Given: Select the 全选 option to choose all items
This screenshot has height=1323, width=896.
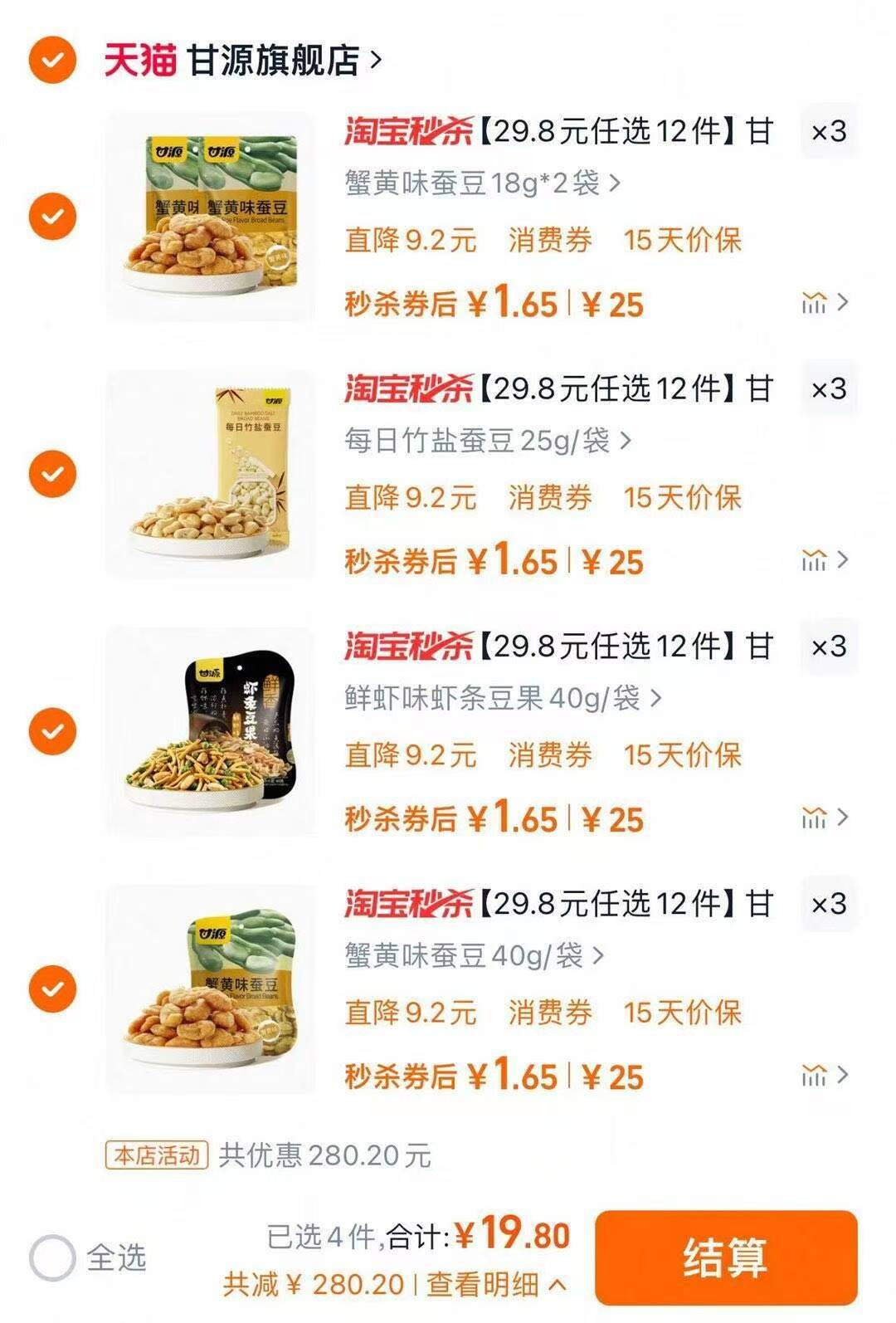Looking at the screenshot, I should tap(50, 1256).
